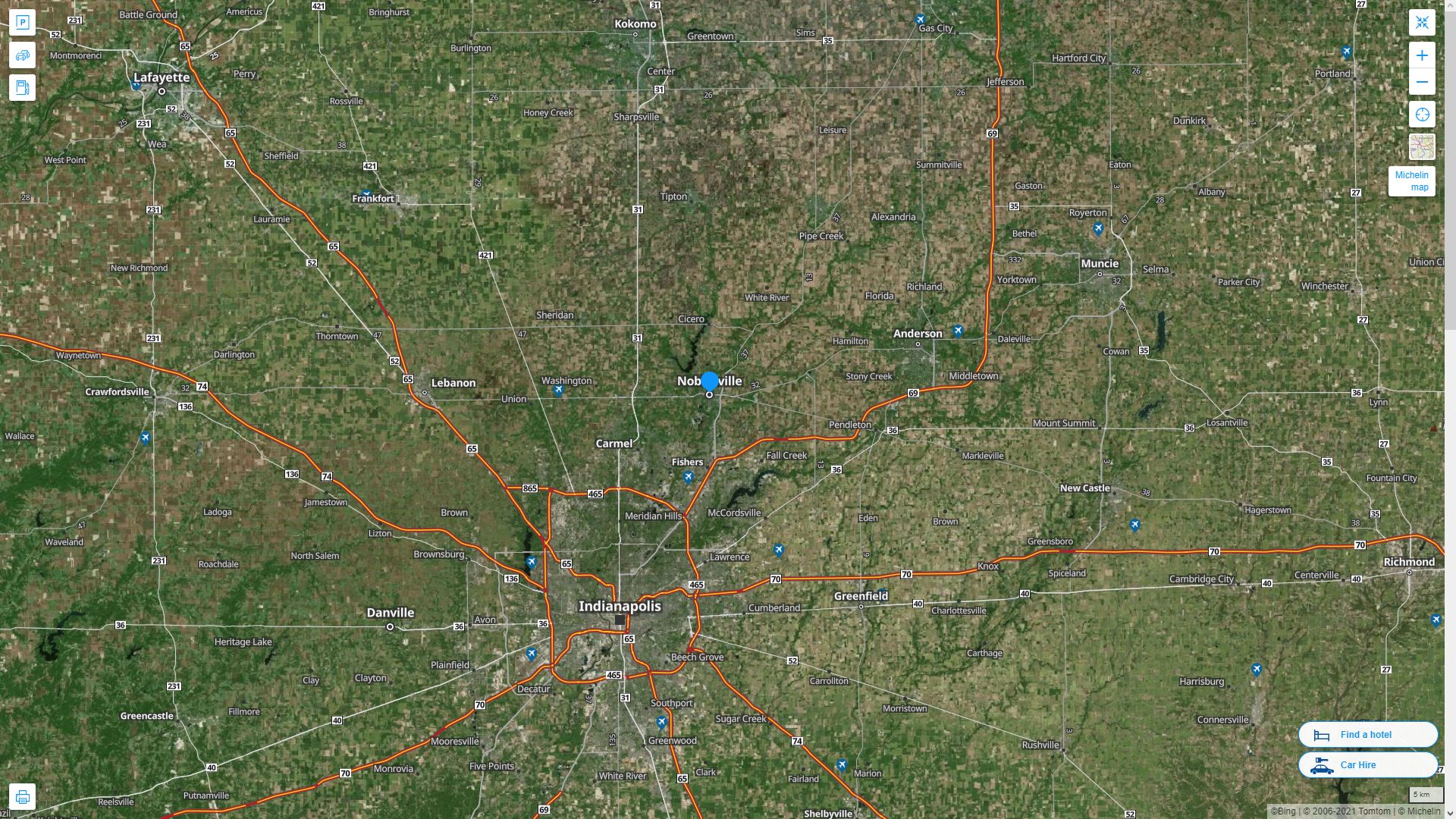
Task: Exit full-screen map view
Action: click(1422, 23)
